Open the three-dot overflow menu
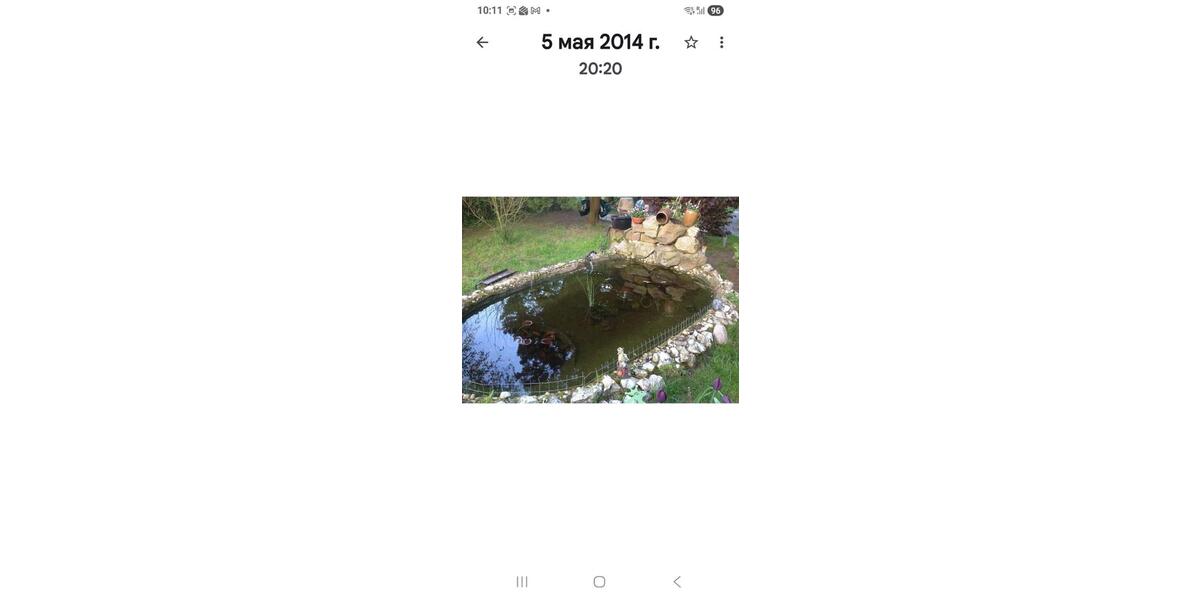This screenshot has width=1200, height=600. pos(722,42)
